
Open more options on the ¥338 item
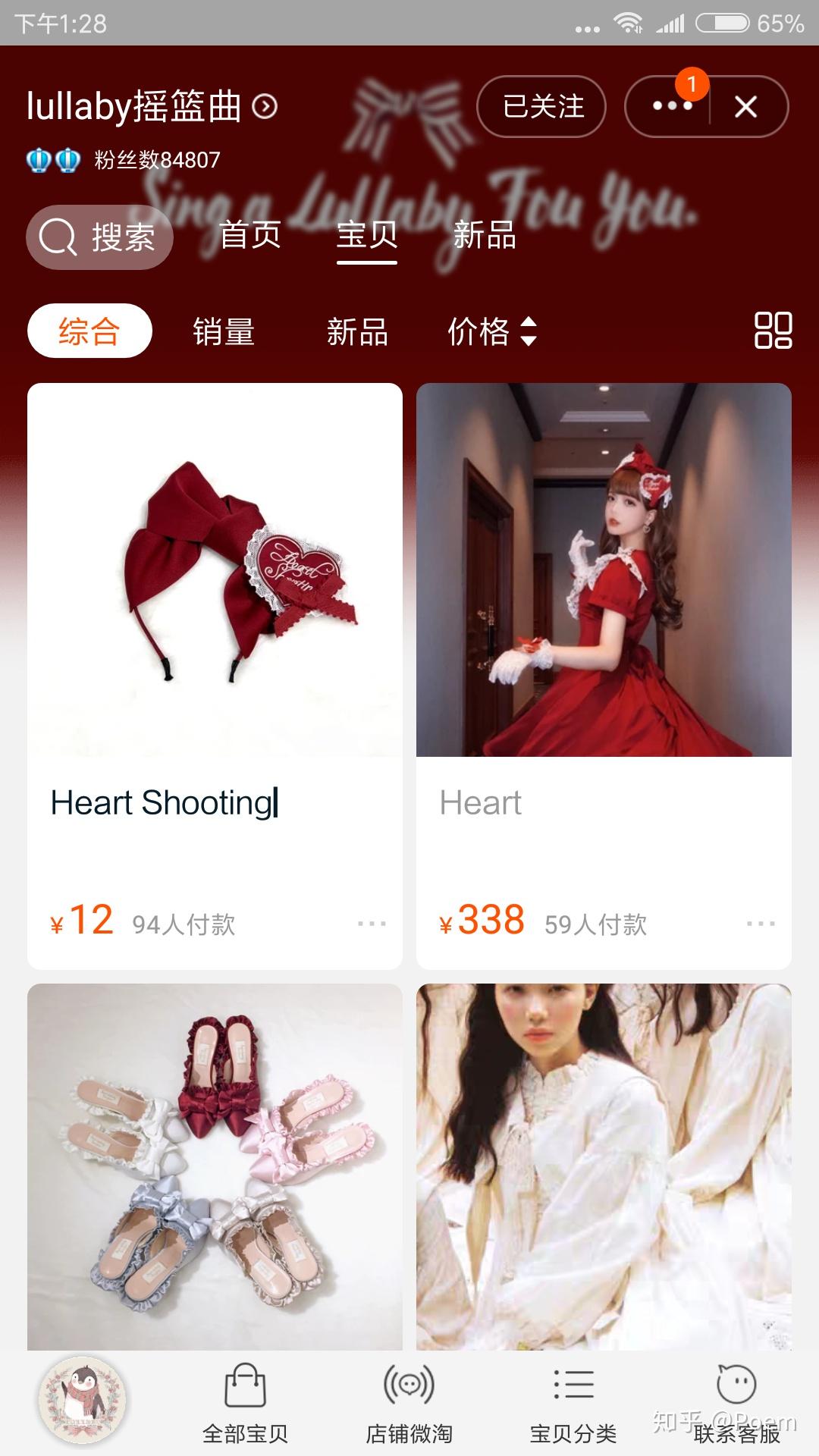(761, 924)
